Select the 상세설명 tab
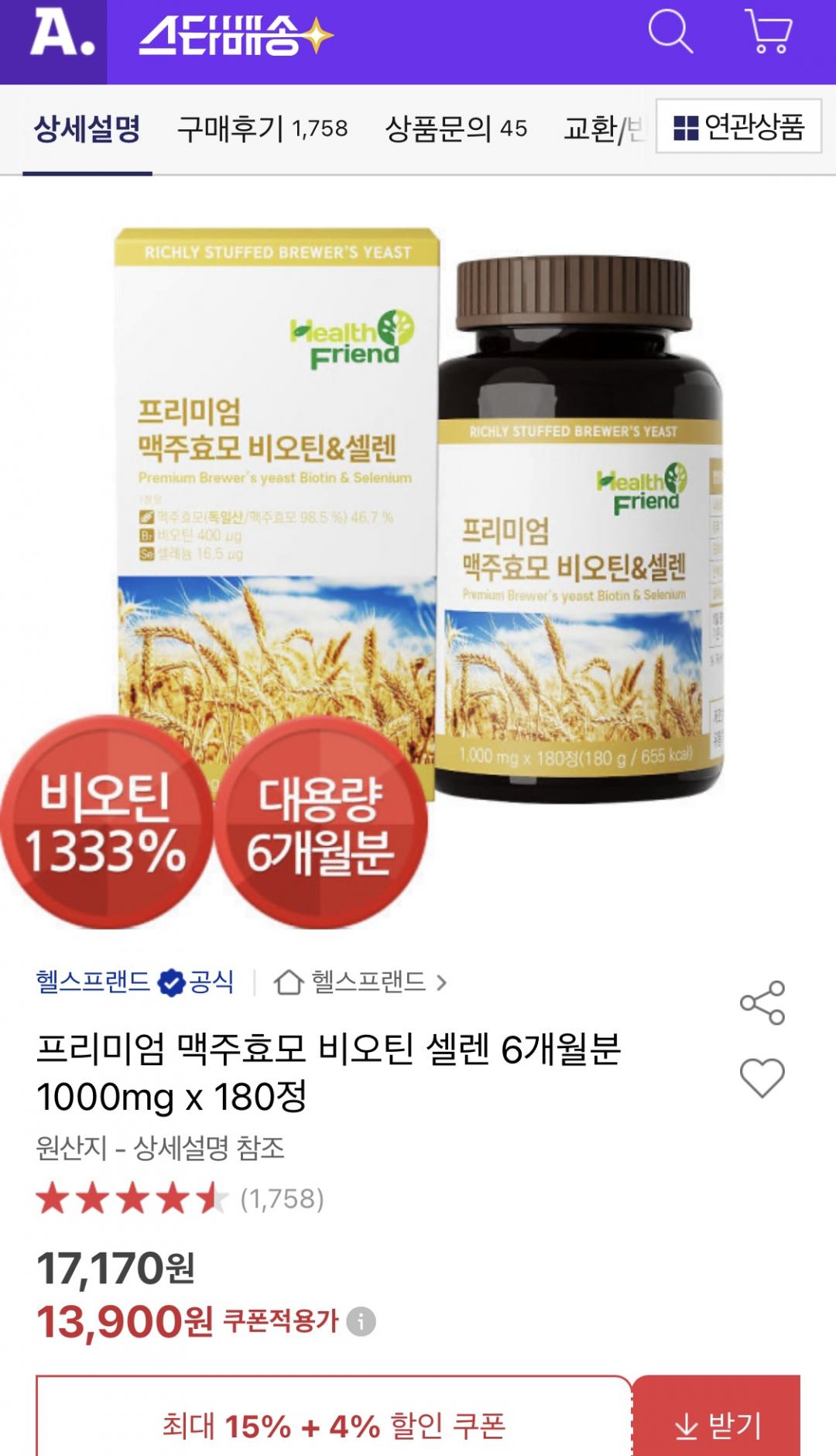 point(87,128)
